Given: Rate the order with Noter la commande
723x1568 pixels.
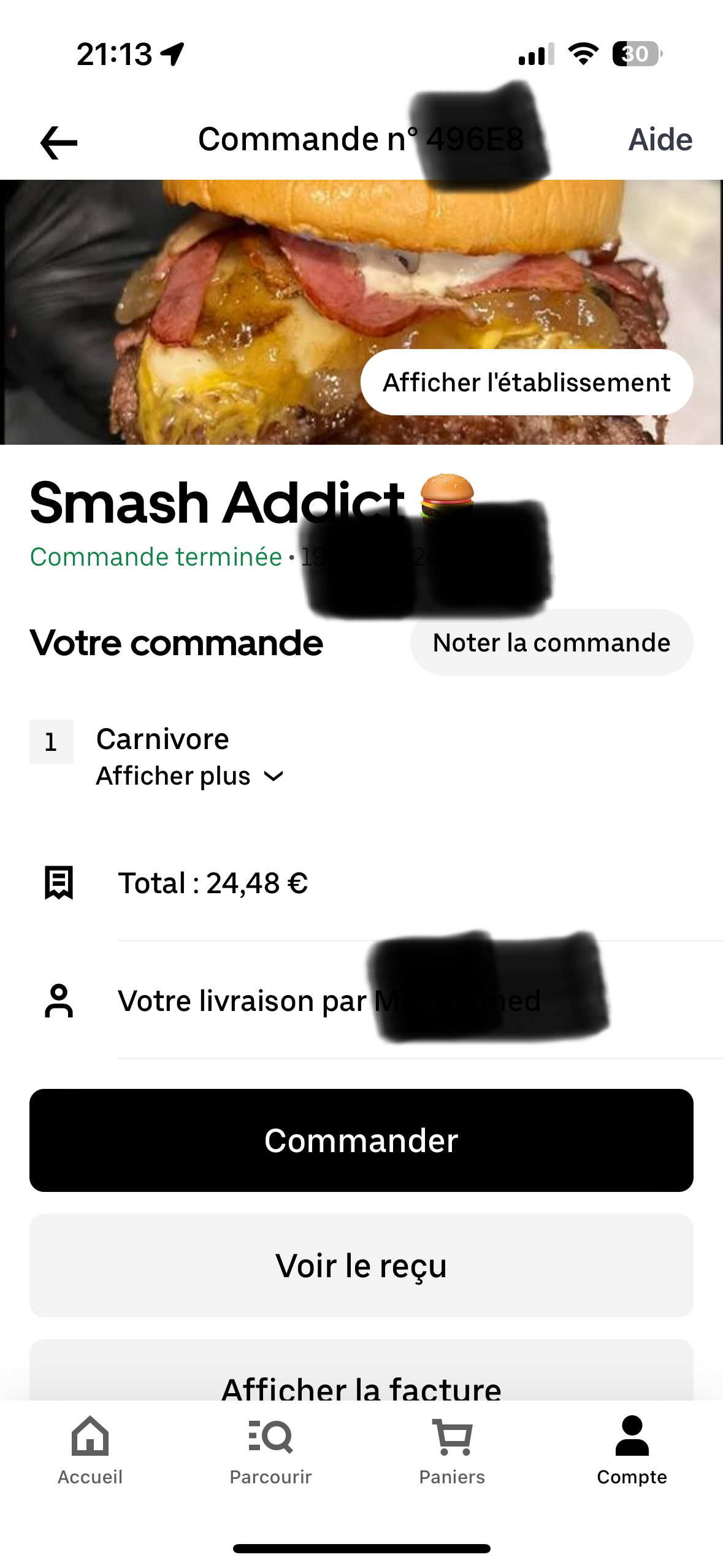Looking at the screenshot, I should (x=551, y=642).
